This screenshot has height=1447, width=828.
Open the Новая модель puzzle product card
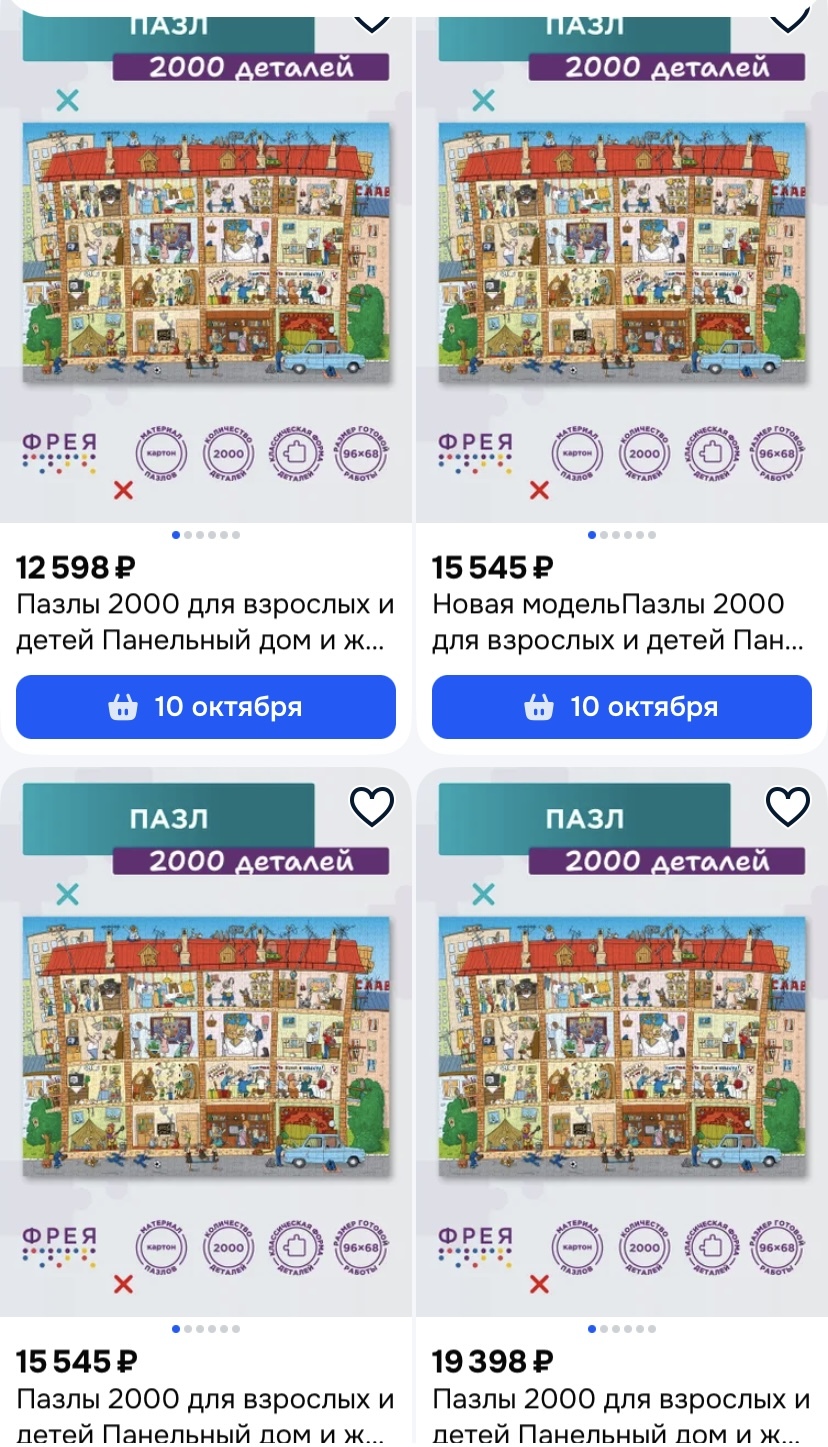point(621,621)
